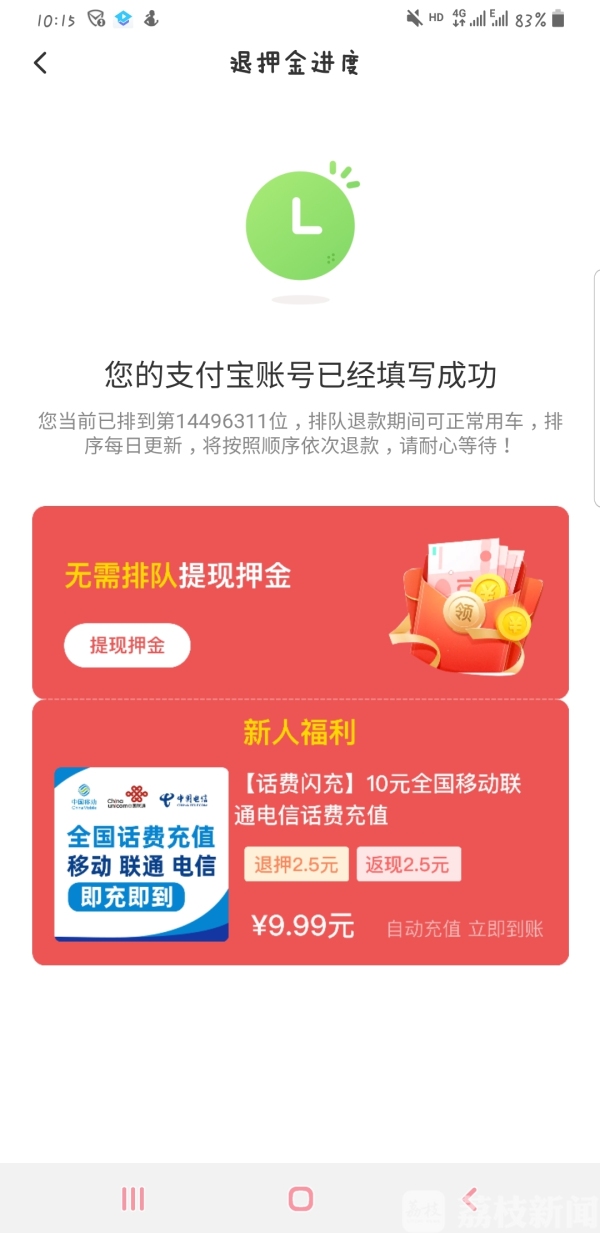This screenshot has height=1233, width=600.
Task: Open the 话费闪充 10元 recharge offer card
Action: [x=300, y=853]
